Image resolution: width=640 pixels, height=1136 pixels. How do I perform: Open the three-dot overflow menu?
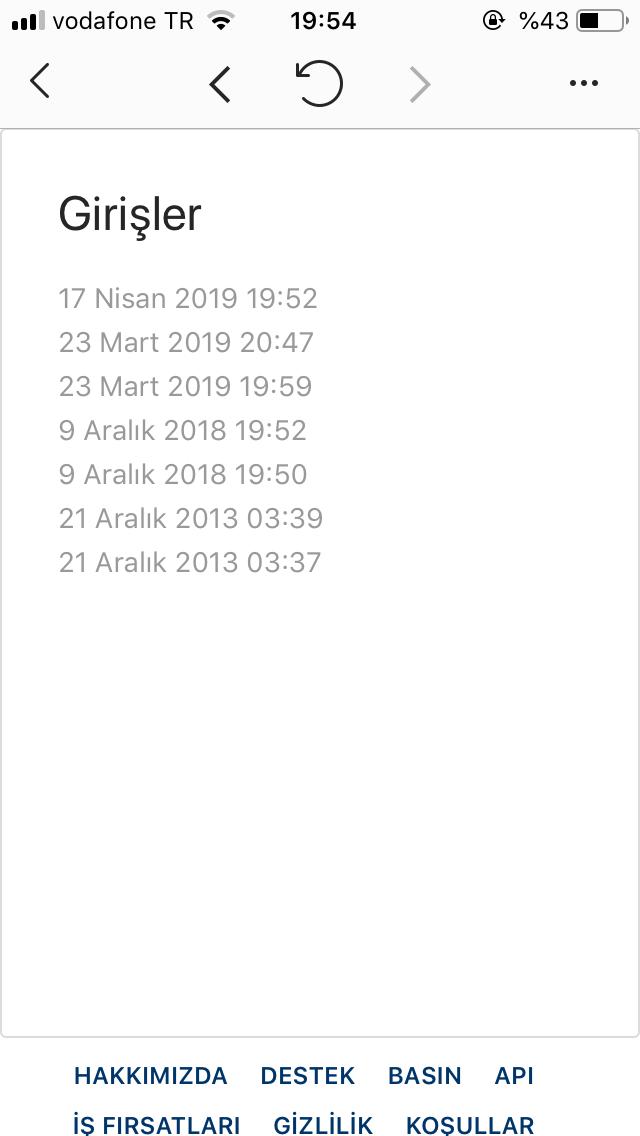583,83
